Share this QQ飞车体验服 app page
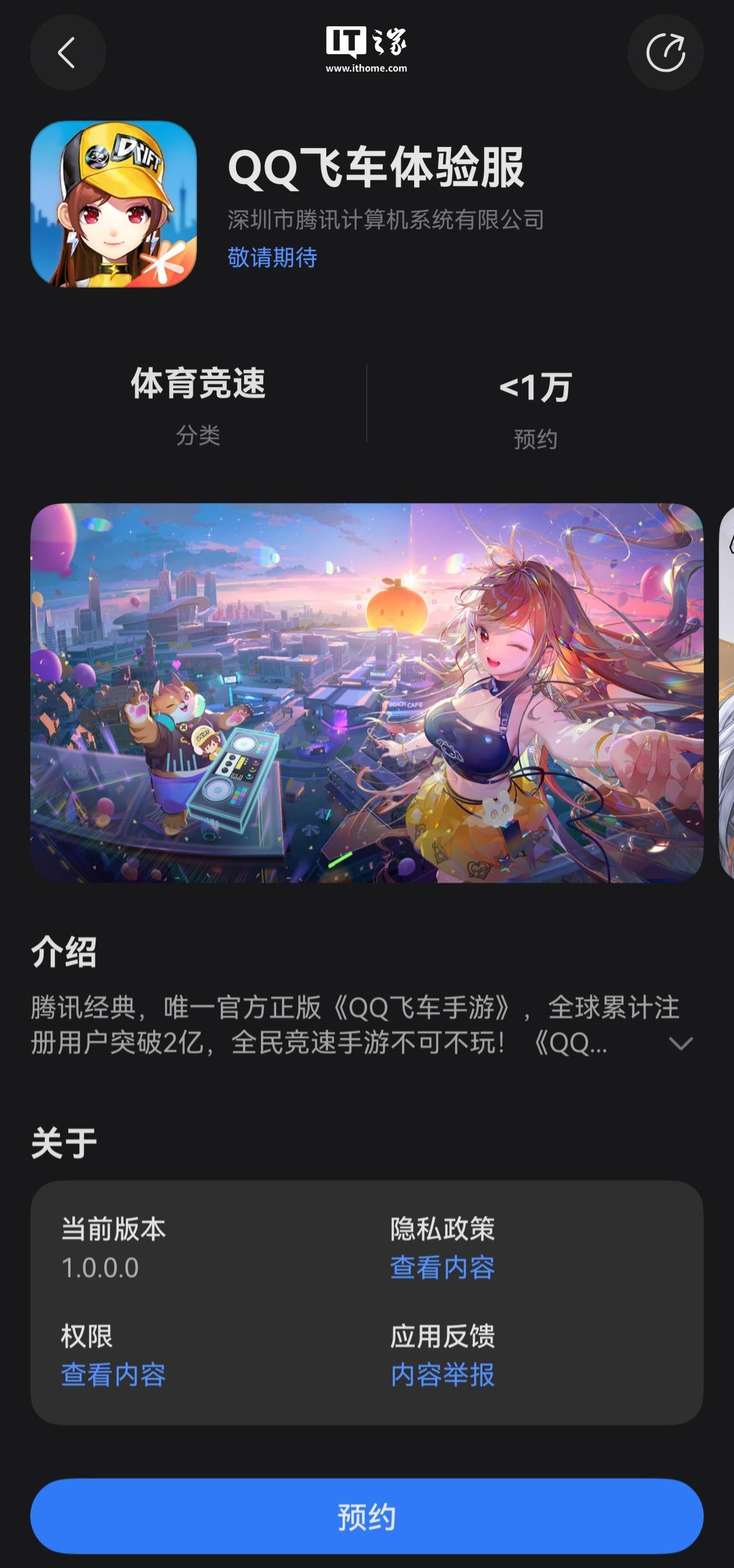 tap(665, 53)
